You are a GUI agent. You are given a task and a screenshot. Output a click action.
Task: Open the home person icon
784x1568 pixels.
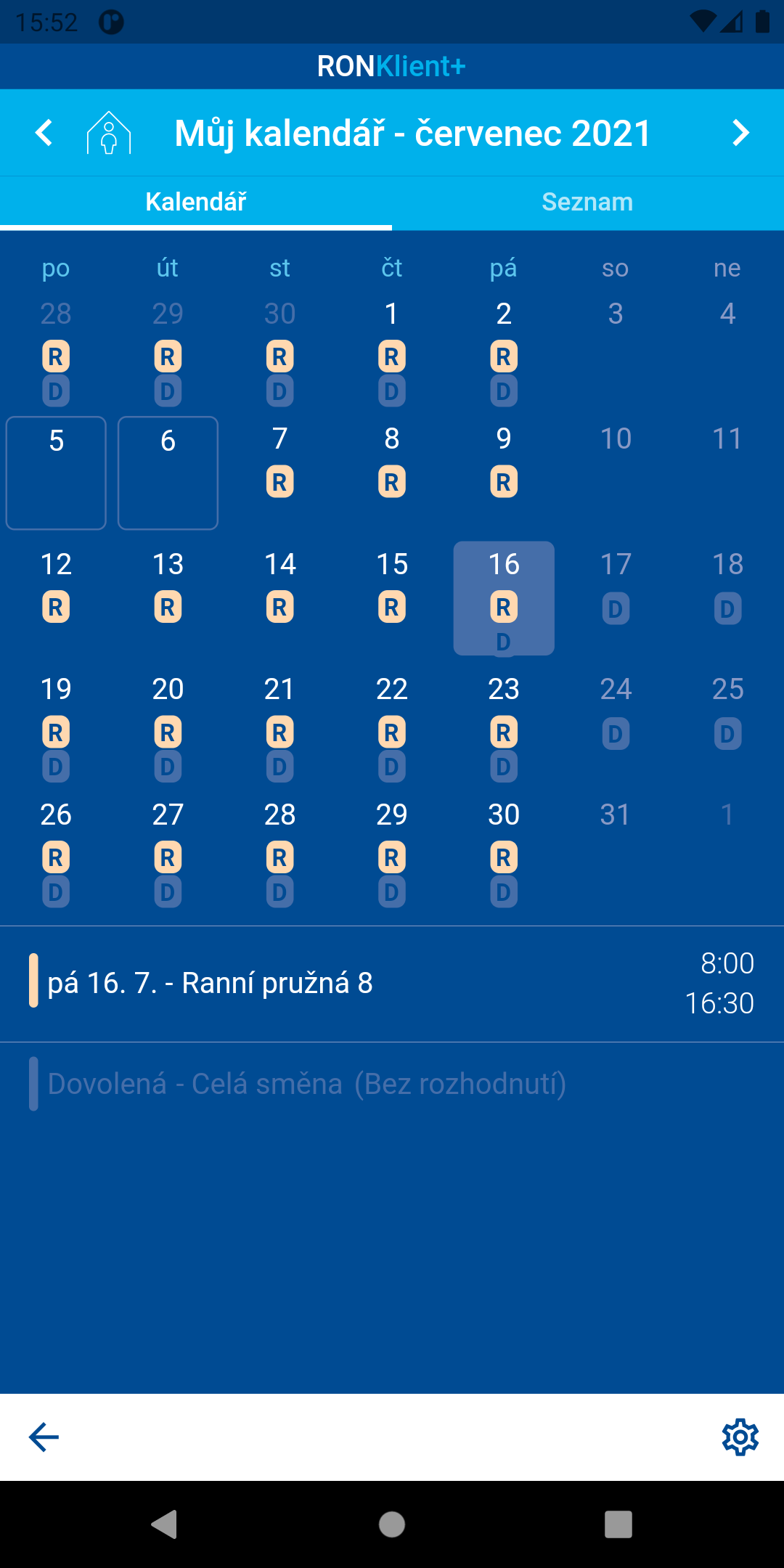point(109,133)
